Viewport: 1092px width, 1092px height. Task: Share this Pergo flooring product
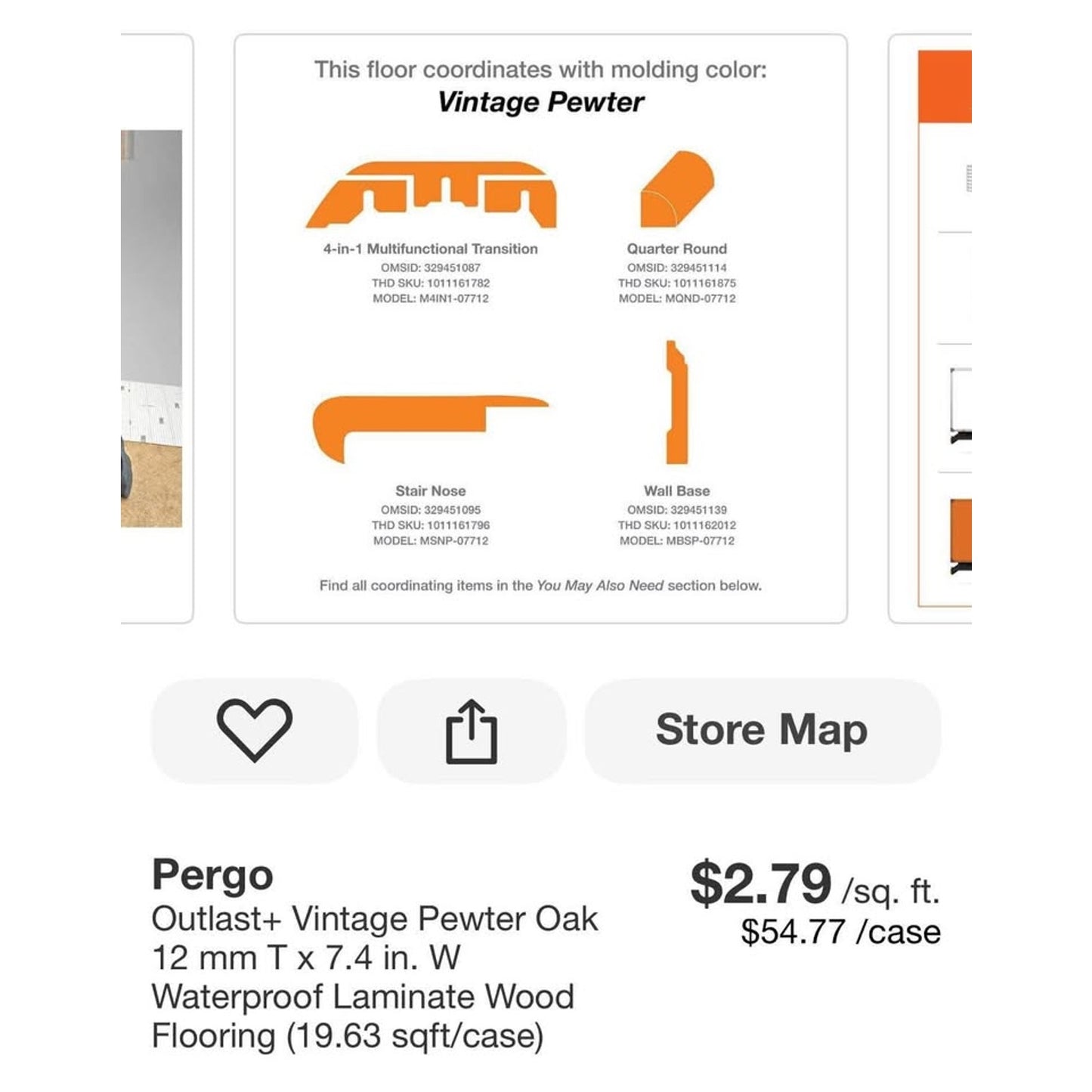tap(471, 730)
